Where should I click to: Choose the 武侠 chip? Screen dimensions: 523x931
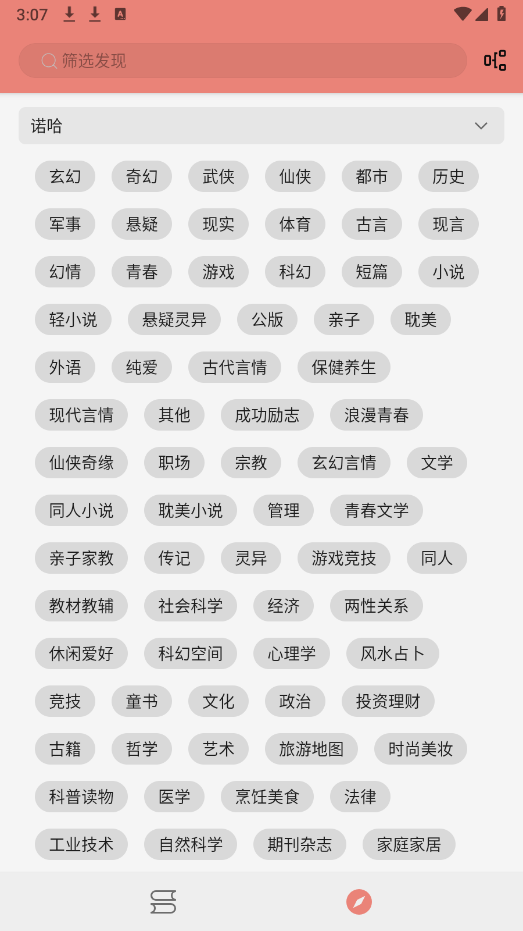pos(218,176)
